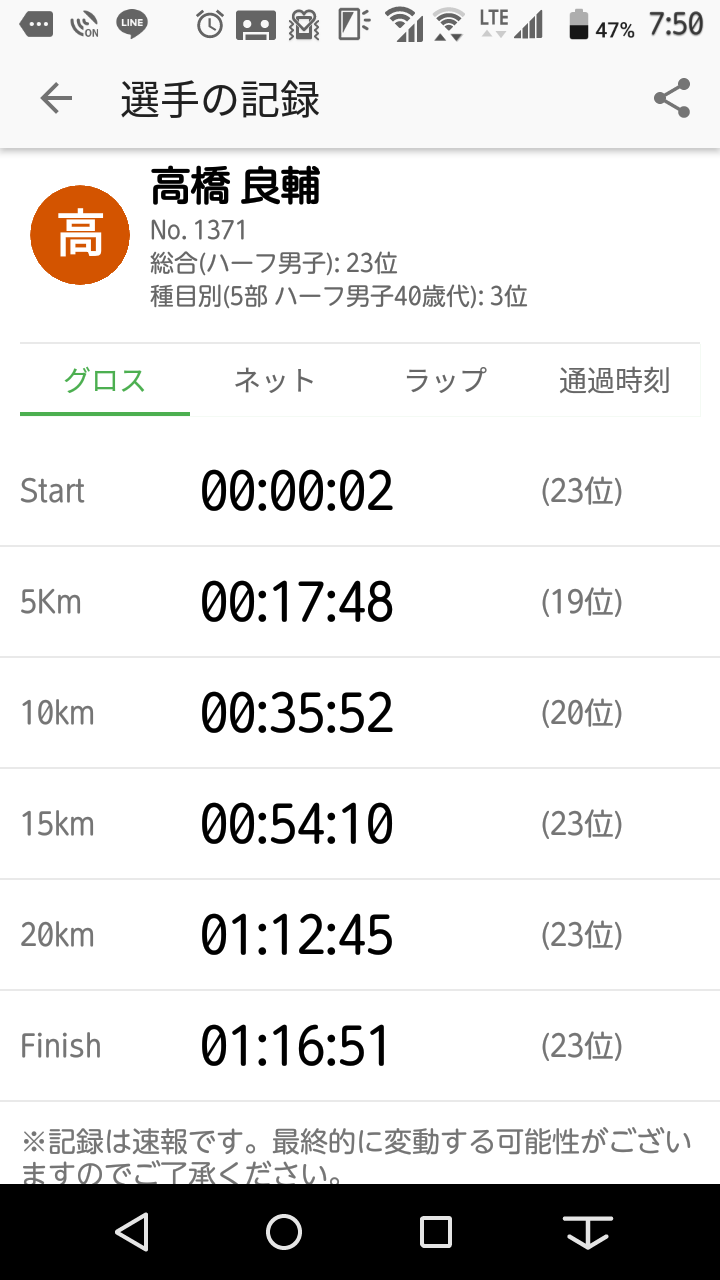This screenshot has width=720, height=1280.
Task: Switch to the ネット tab
Action: pyautogui.click(x=275, y=380)
